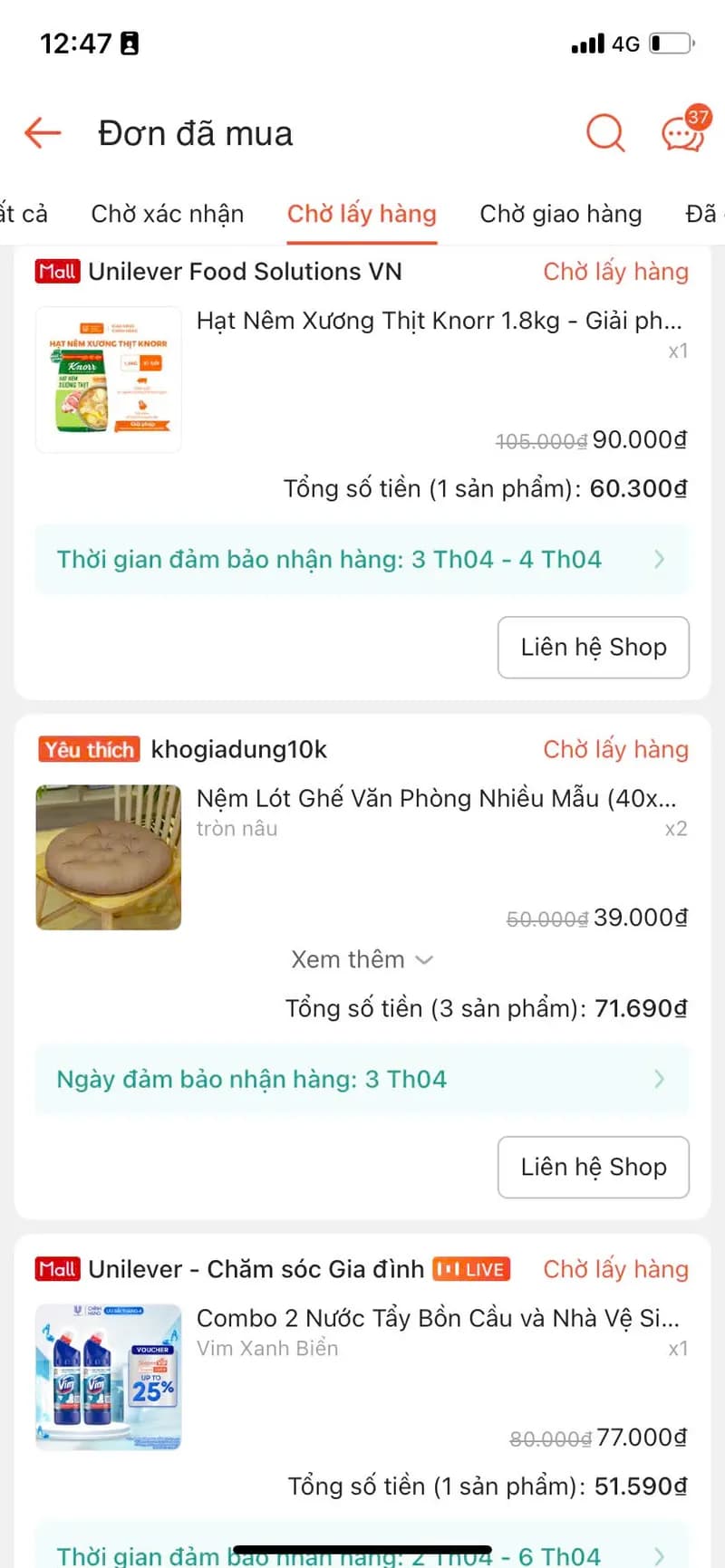Click the Mall badge next to Unilever Food Solutions VN

(57, 271)
